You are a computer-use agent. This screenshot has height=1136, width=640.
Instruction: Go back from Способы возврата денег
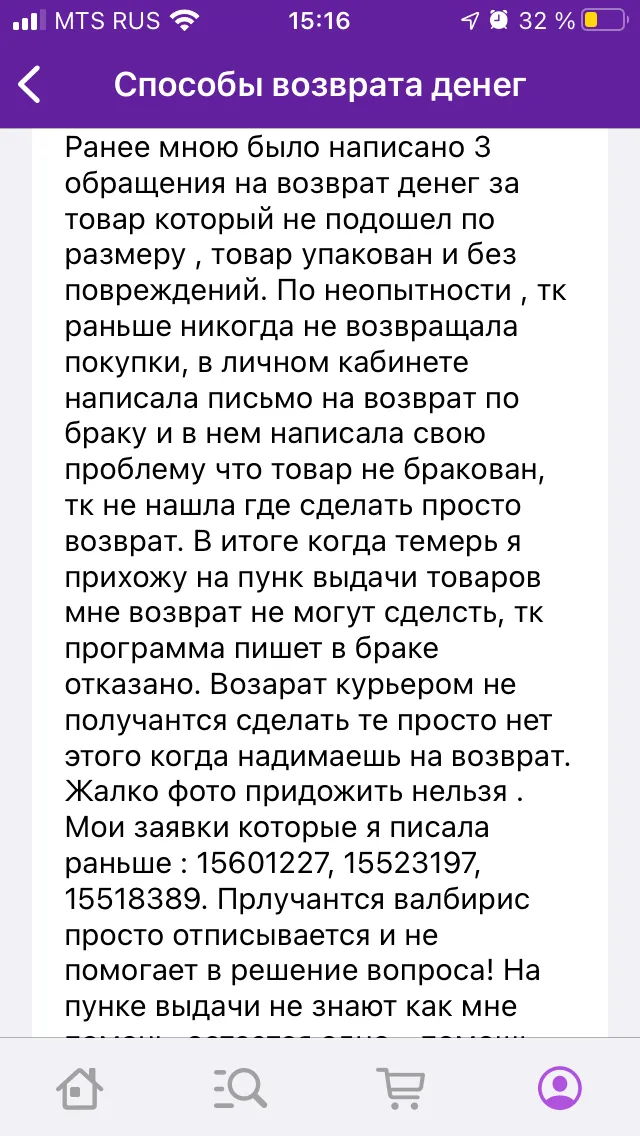[30, 85]
